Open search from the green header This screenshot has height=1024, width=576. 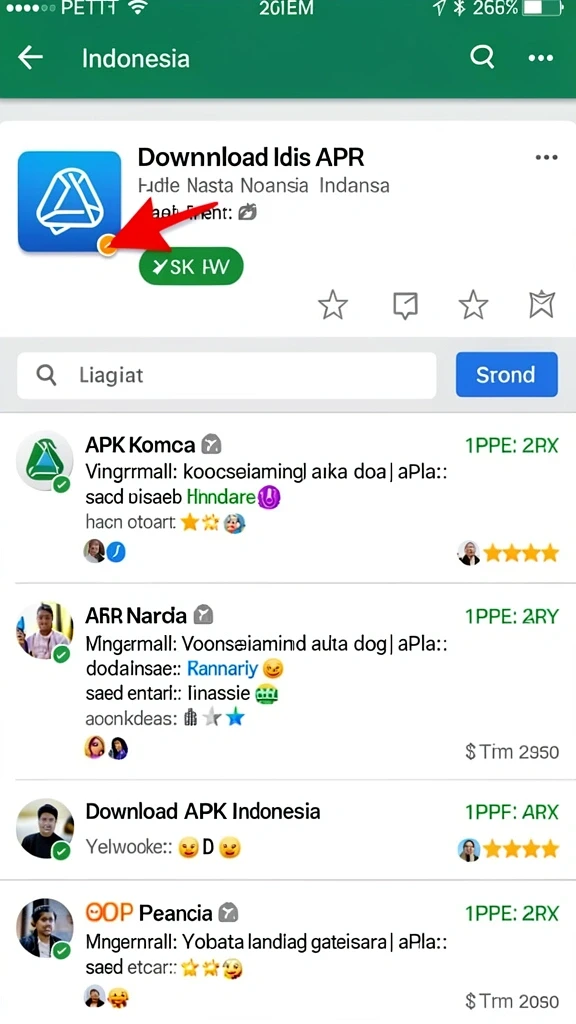pyautogui.click(x=482, y=57)
